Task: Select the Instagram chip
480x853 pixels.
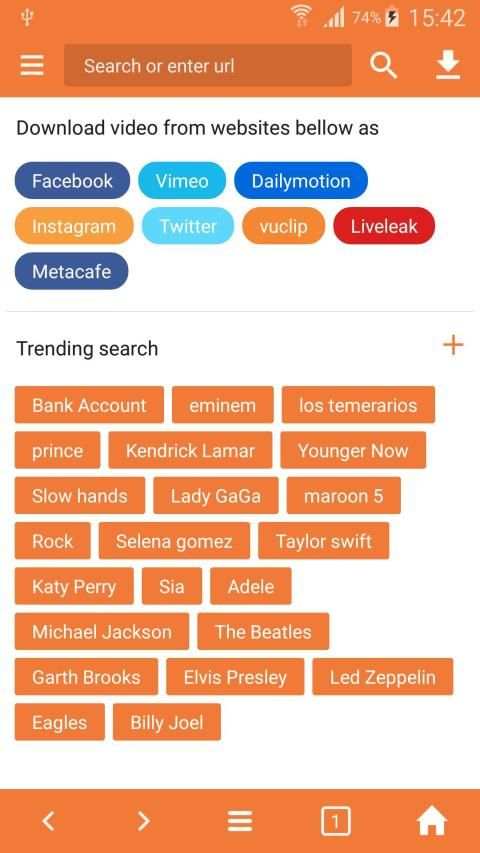Action: [x=74, y=226]
